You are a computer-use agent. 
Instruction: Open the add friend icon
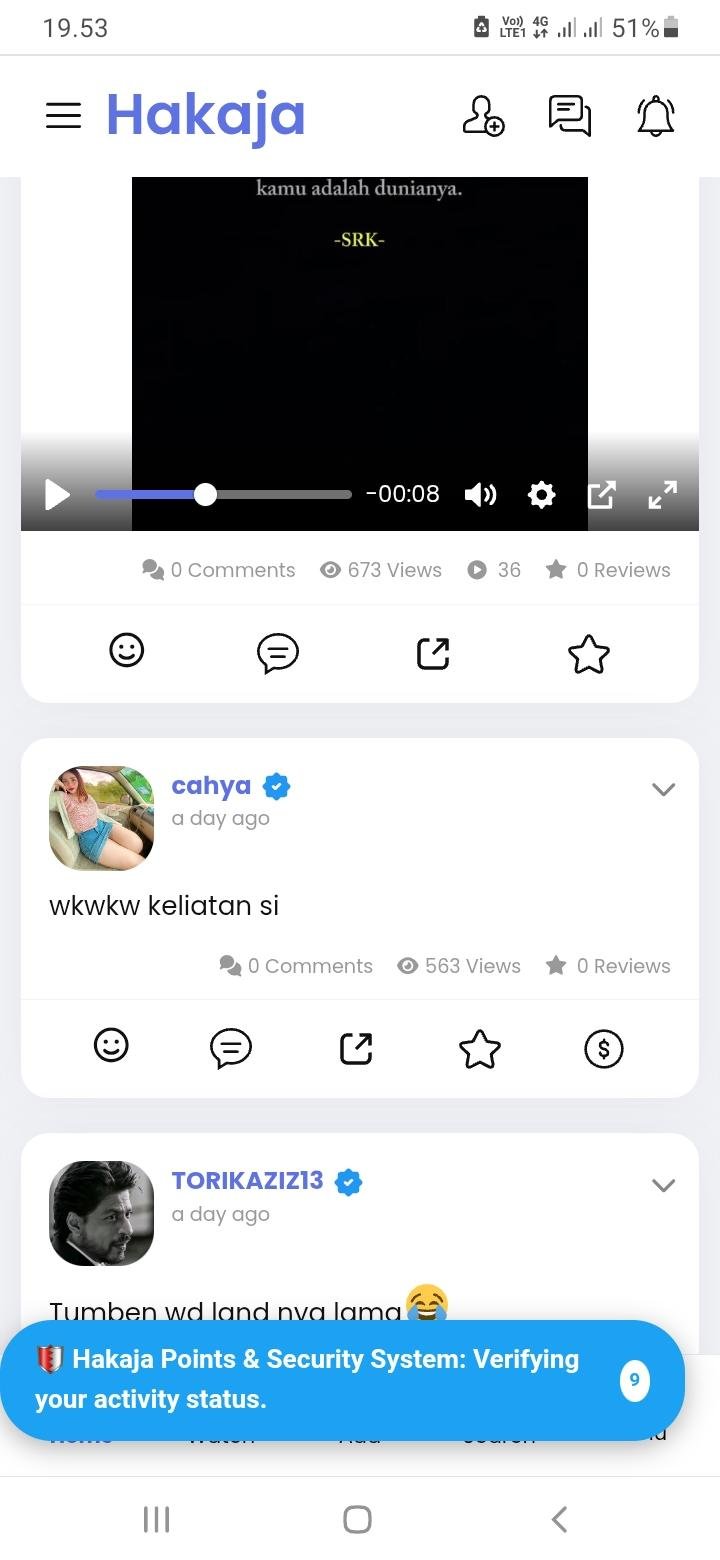click(483, 116)
